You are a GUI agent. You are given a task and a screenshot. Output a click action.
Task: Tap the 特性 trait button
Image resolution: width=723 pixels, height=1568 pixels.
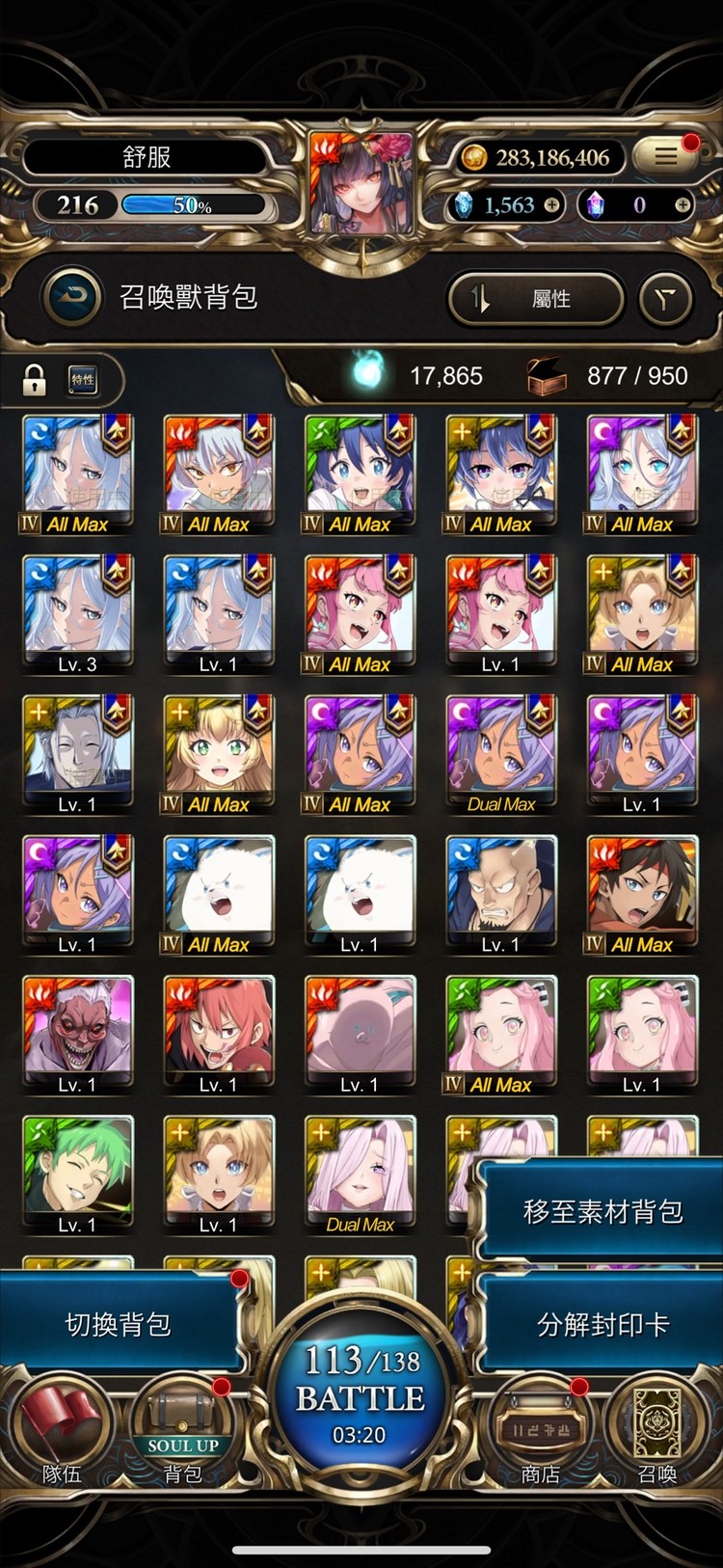click(83, 380)
